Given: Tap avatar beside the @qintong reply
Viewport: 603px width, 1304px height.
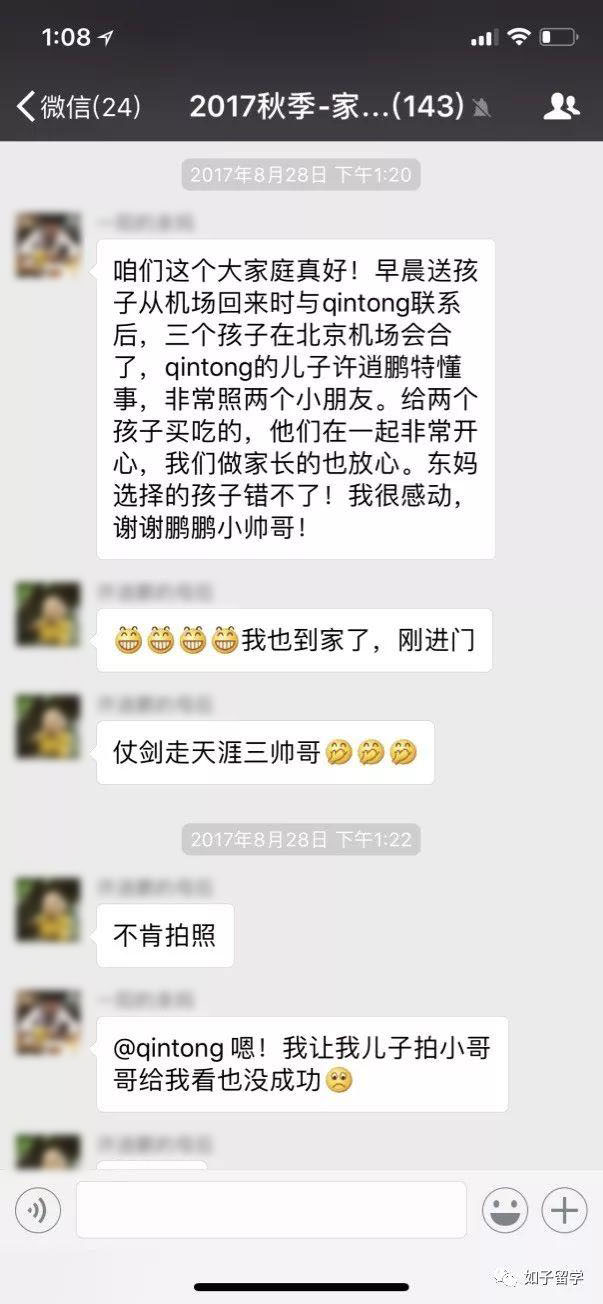Looking at the screenshot, I should pyautogui.click(x=48, y=1023).
